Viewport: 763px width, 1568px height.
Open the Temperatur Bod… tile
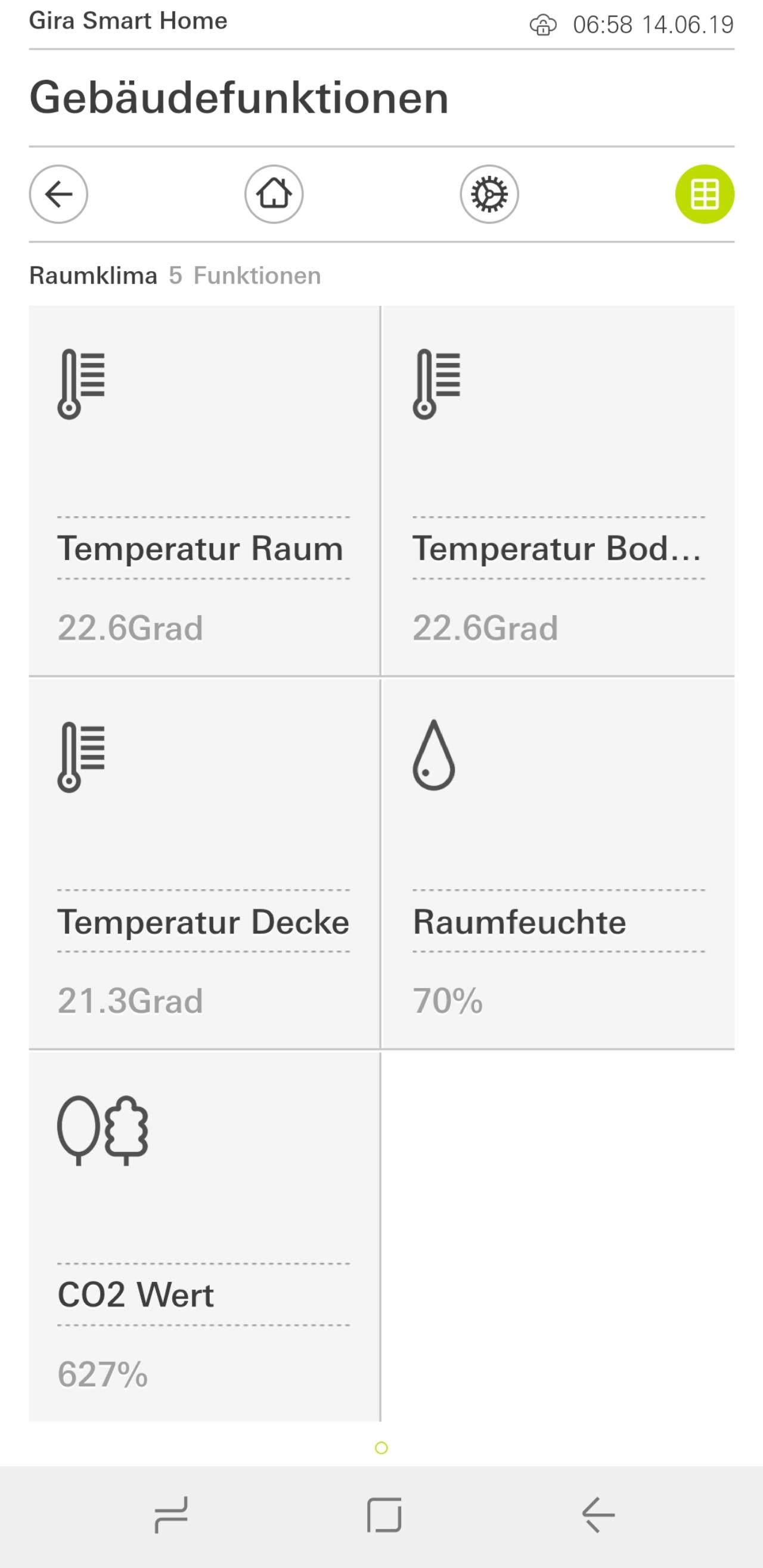558,490
